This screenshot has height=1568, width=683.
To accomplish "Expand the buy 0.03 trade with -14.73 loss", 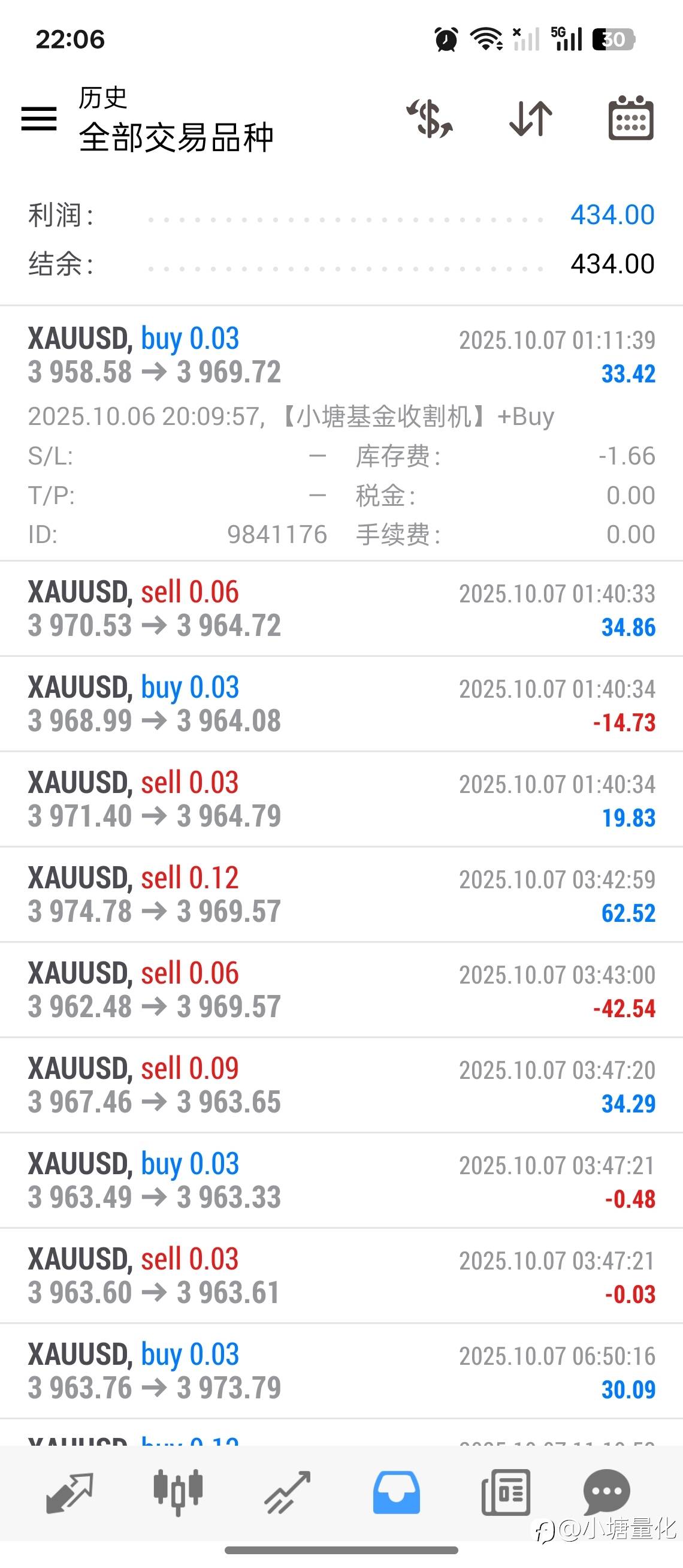I will click(340, 704).
